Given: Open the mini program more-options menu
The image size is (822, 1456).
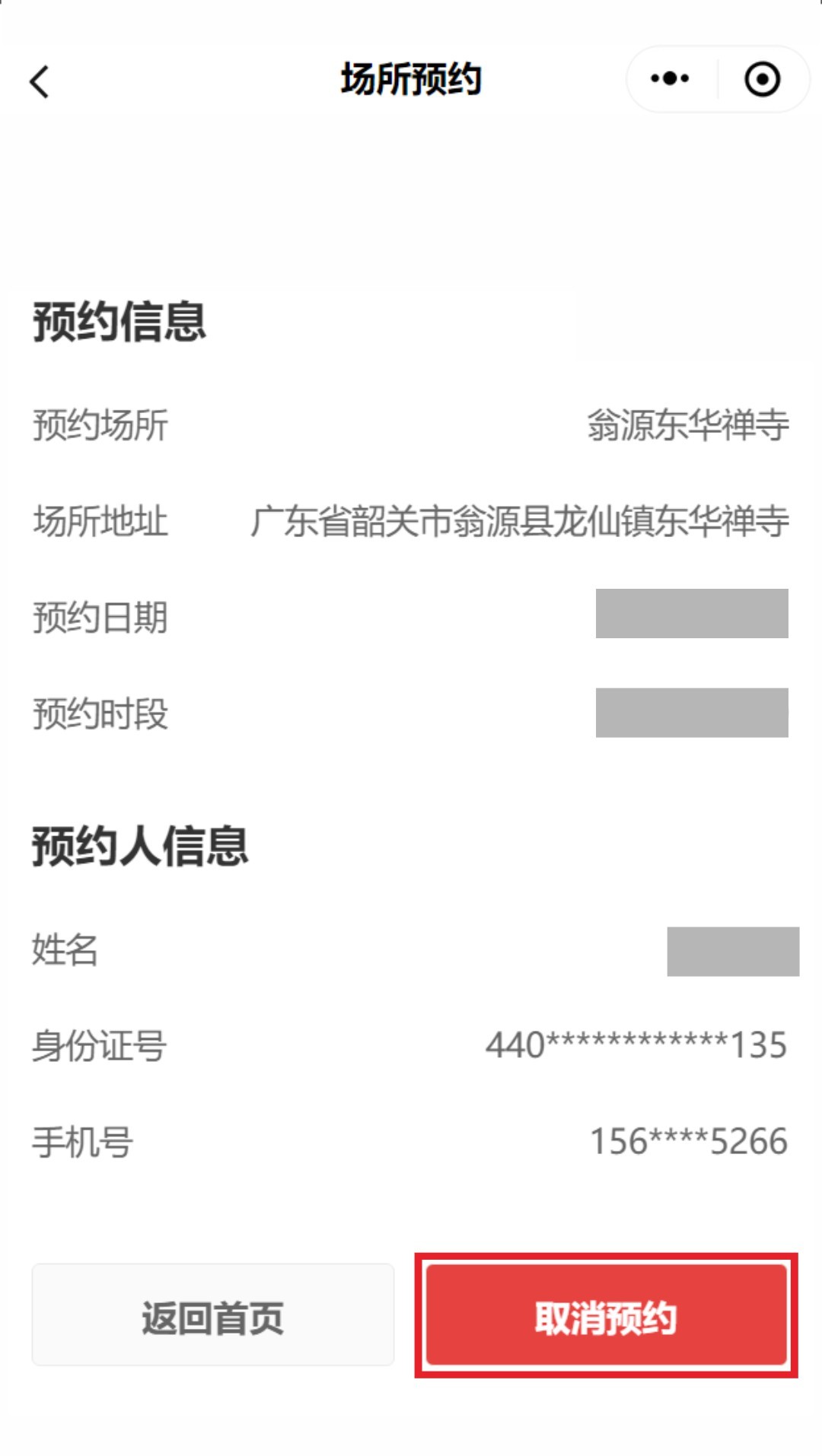Looking at the screenshot, I should 670,78.
